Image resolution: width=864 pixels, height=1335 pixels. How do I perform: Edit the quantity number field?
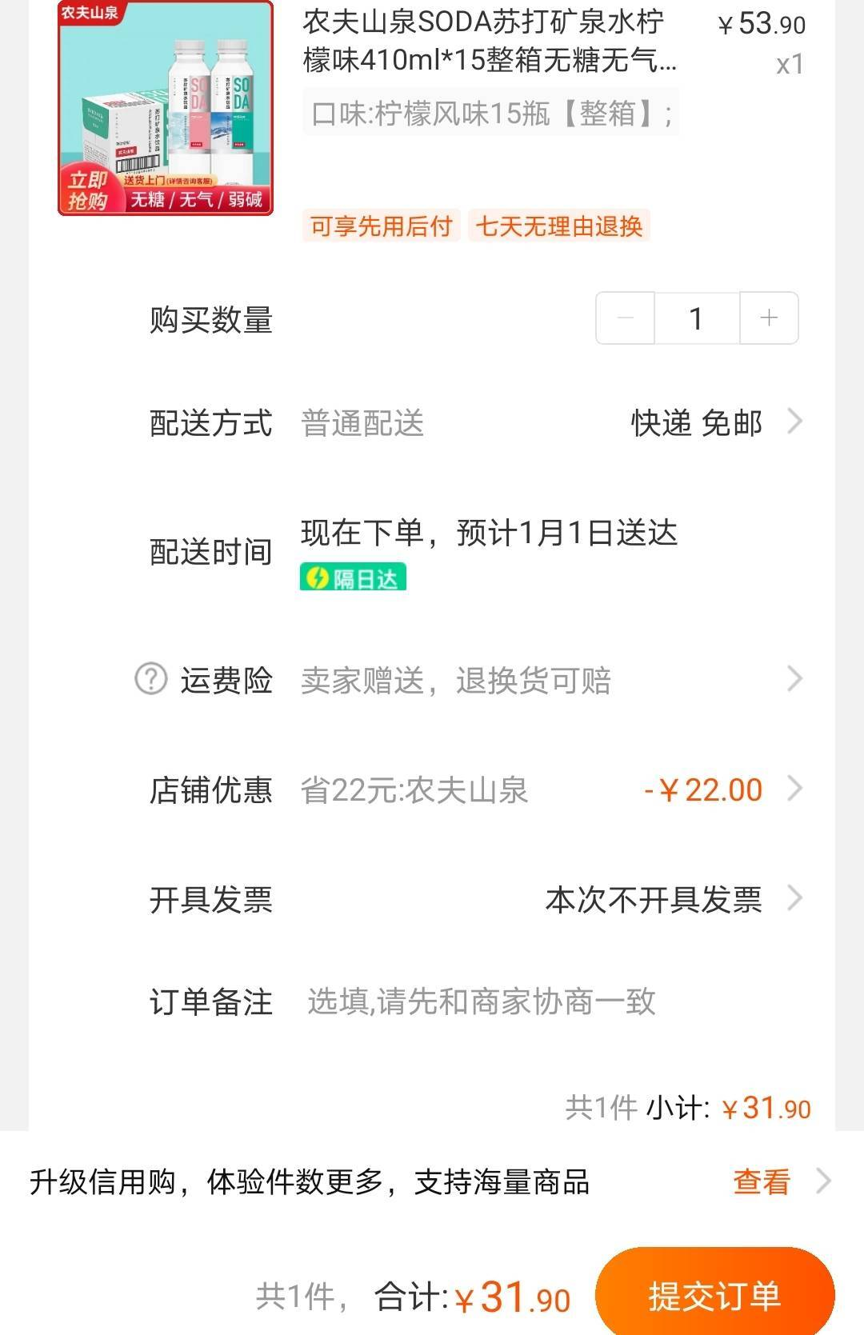pyautogui.click(x=696, y=319)
